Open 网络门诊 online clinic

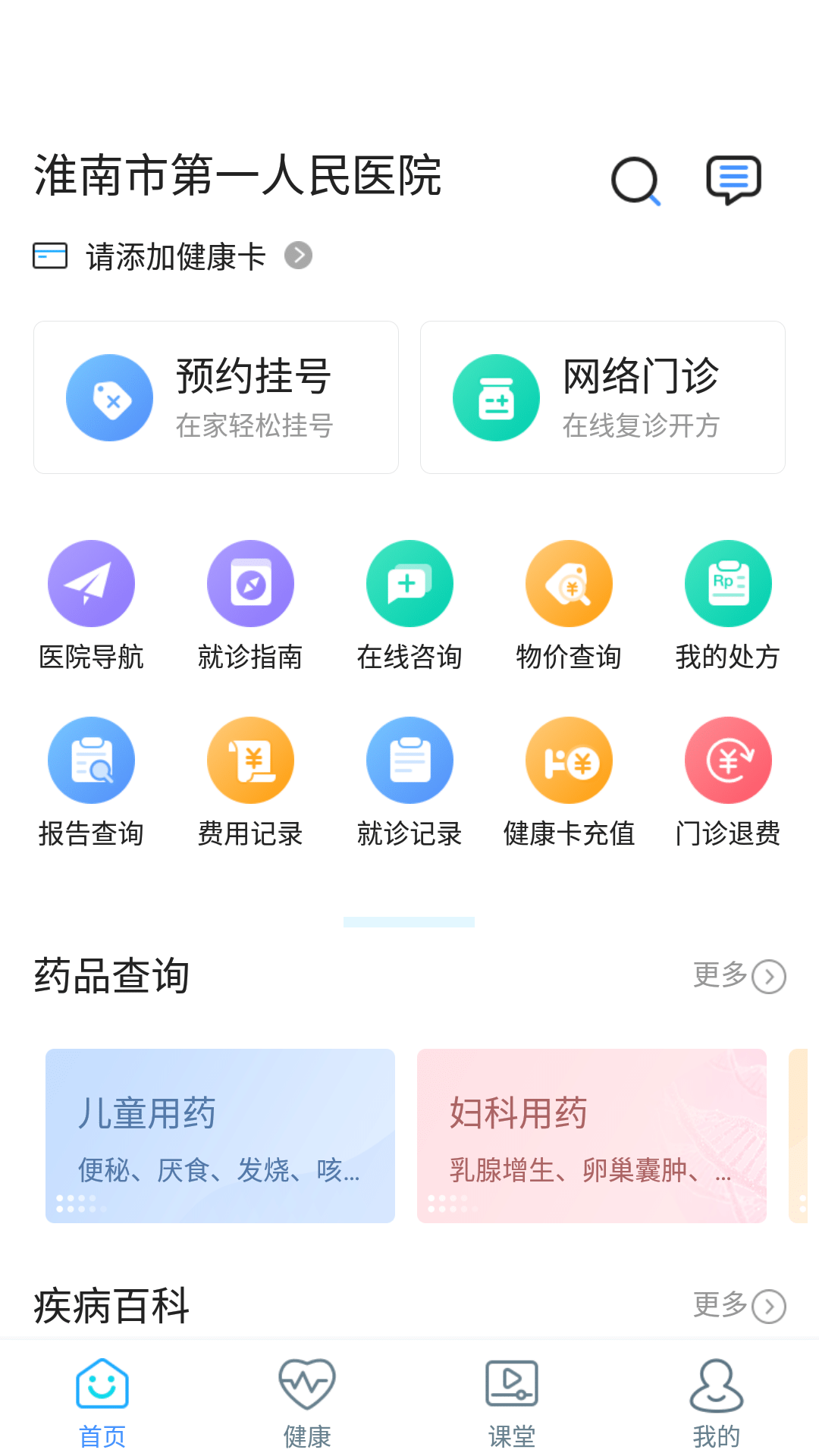click(603, 397)
